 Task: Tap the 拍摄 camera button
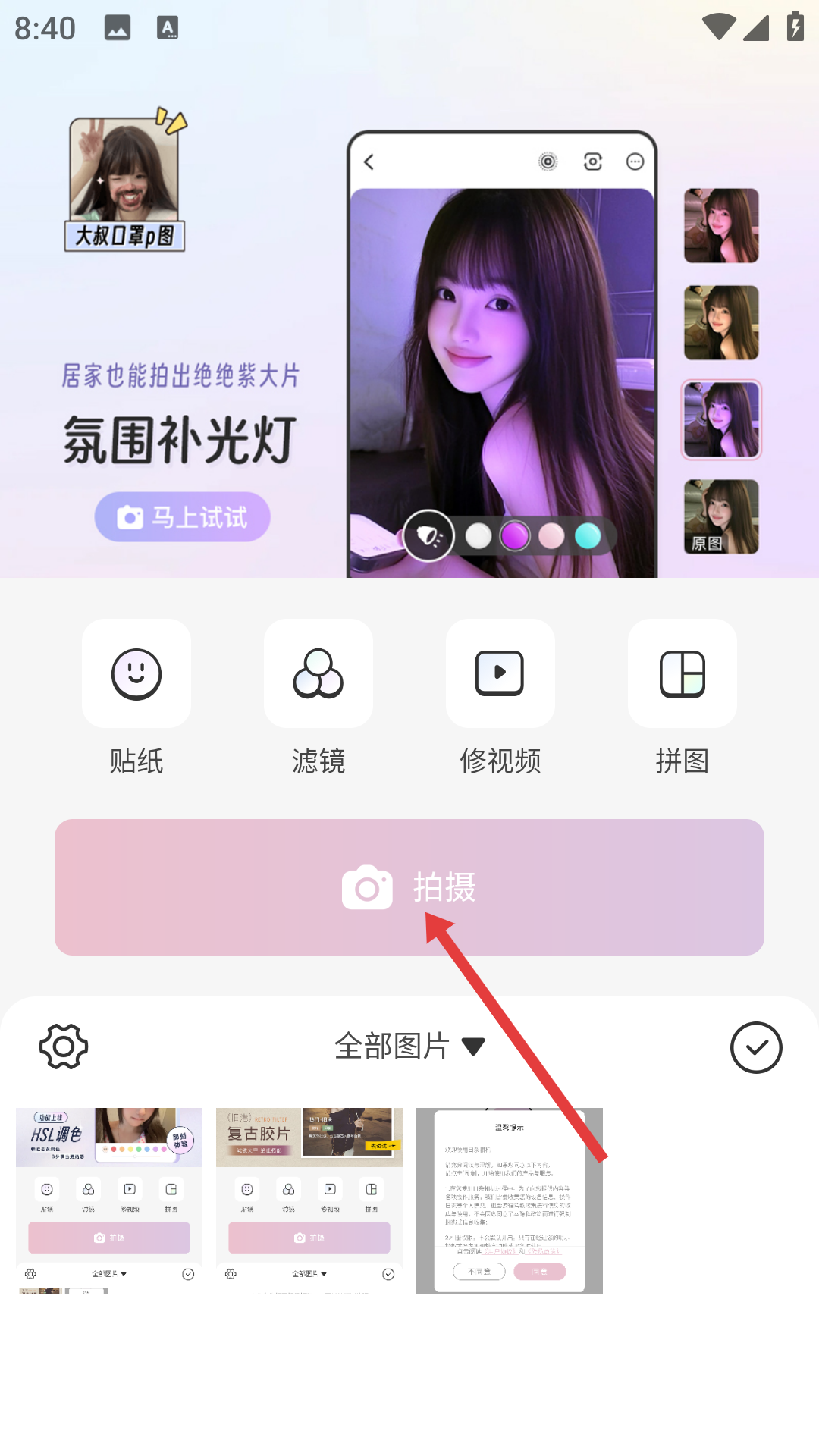tap(409, 886)
